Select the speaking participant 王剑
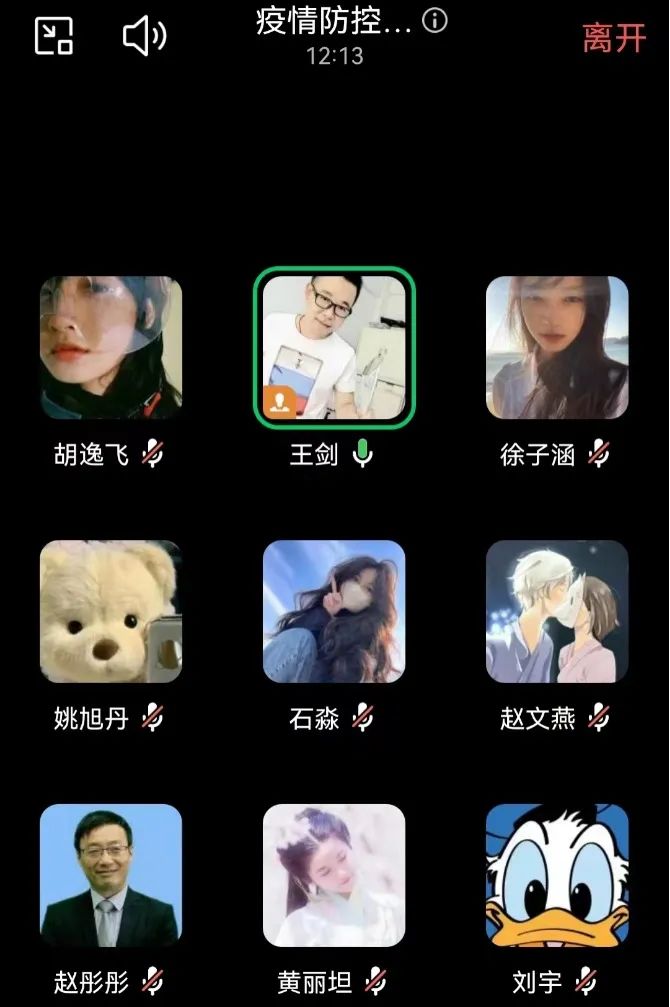Screen dimensions: 670x1007 click(x=334, y=347)
